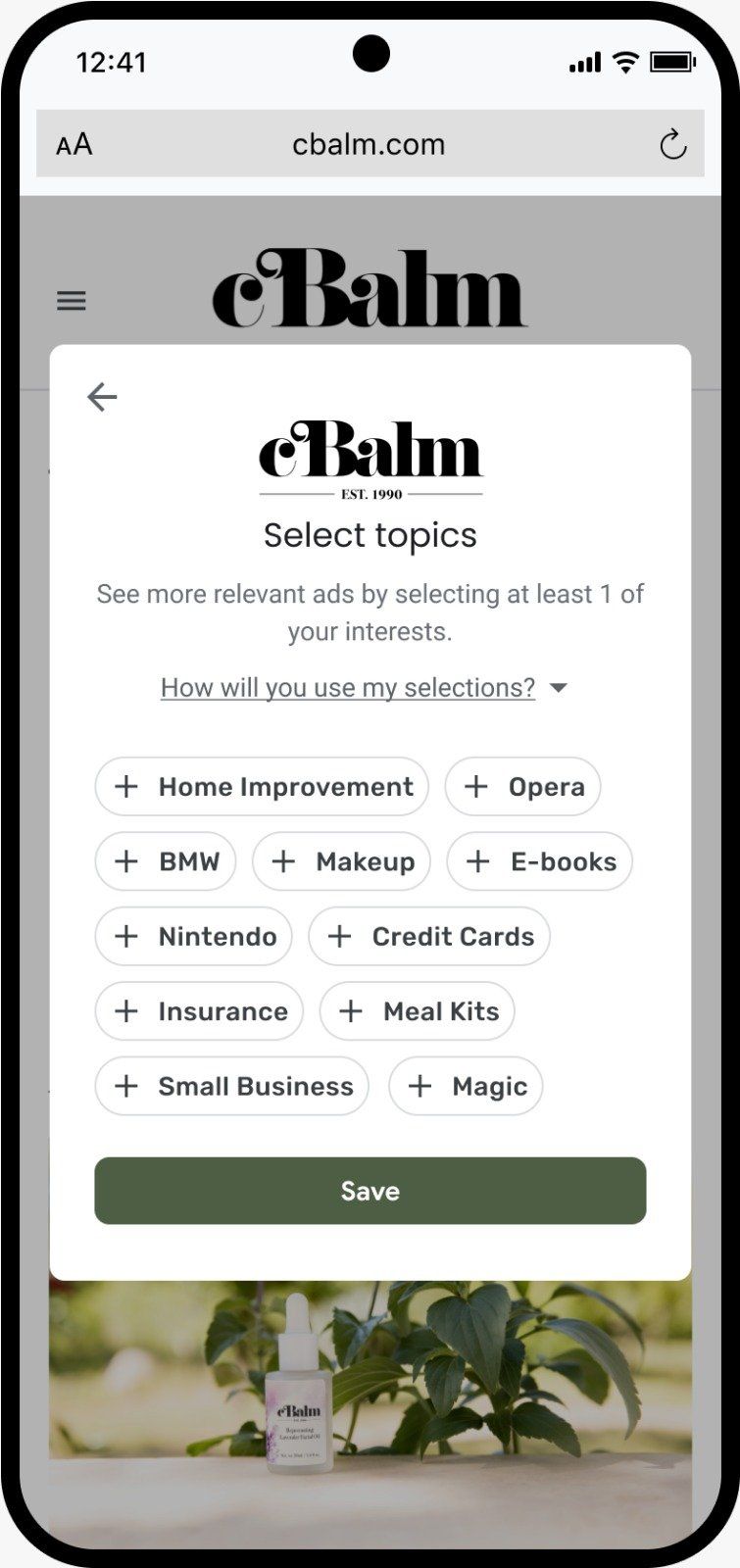Choose the Small Business topic
The height and width of the screenshot is (1568, 740).
click(232, 1087)
